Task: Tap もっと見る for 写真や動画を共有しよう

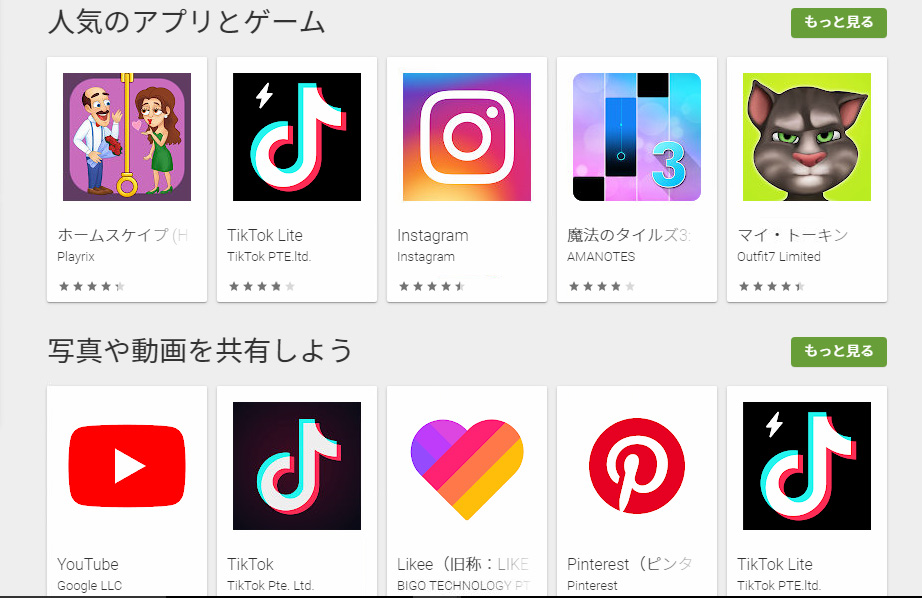Action: click(838, 352)
